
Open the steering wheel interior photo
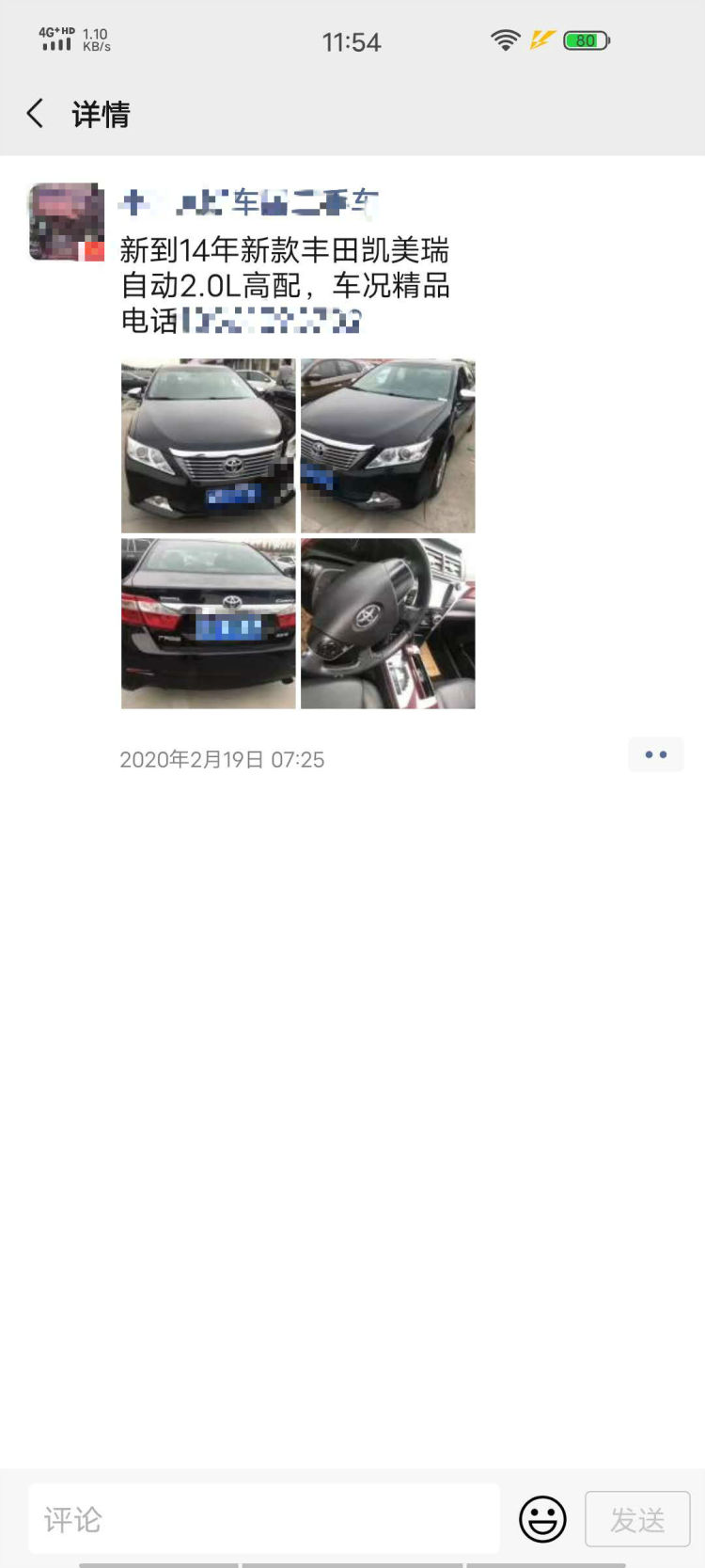pos(388,624)
